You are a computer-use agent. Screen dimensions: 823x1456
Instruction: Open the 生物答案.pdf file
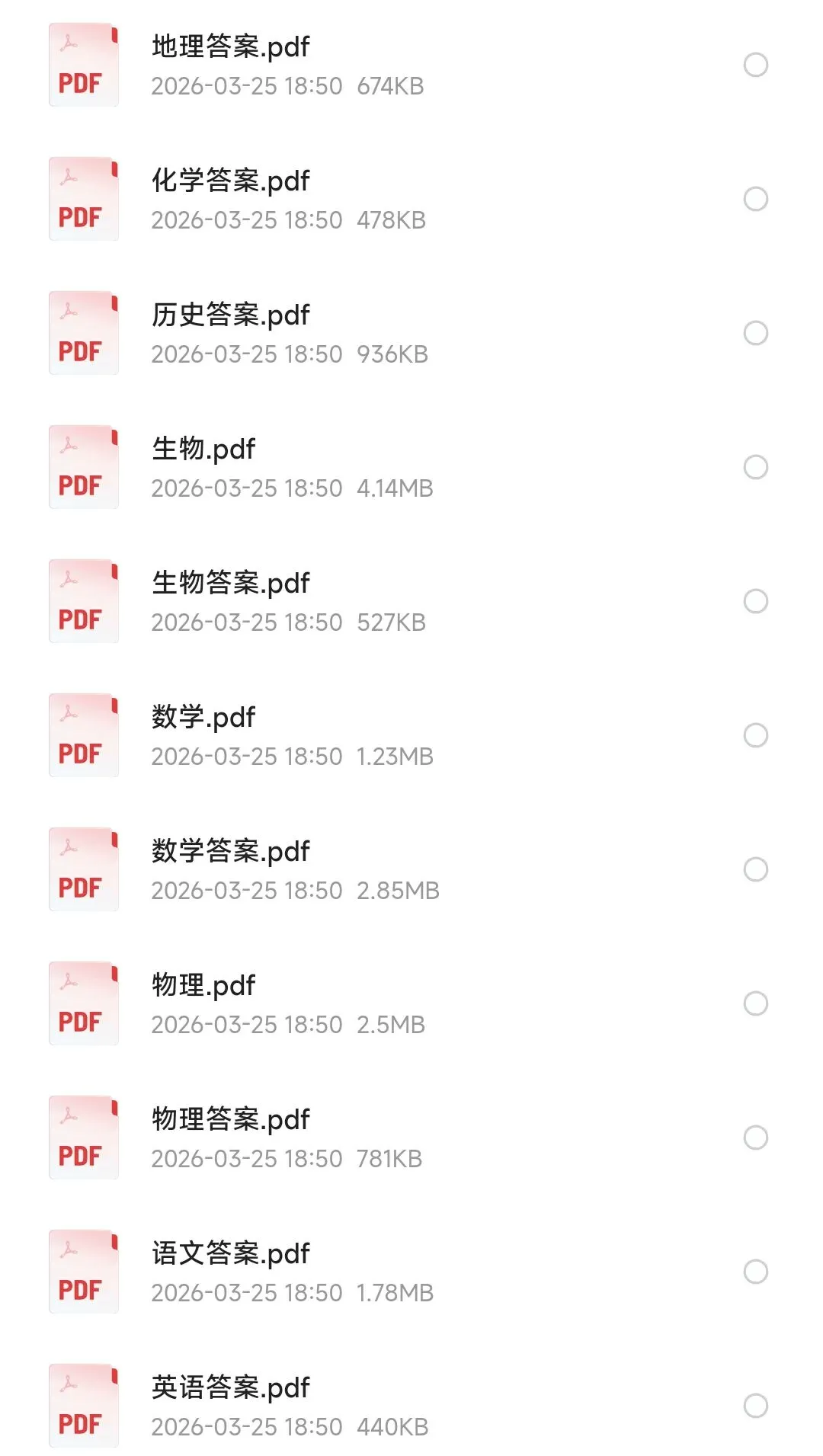(x=230, y=584)
